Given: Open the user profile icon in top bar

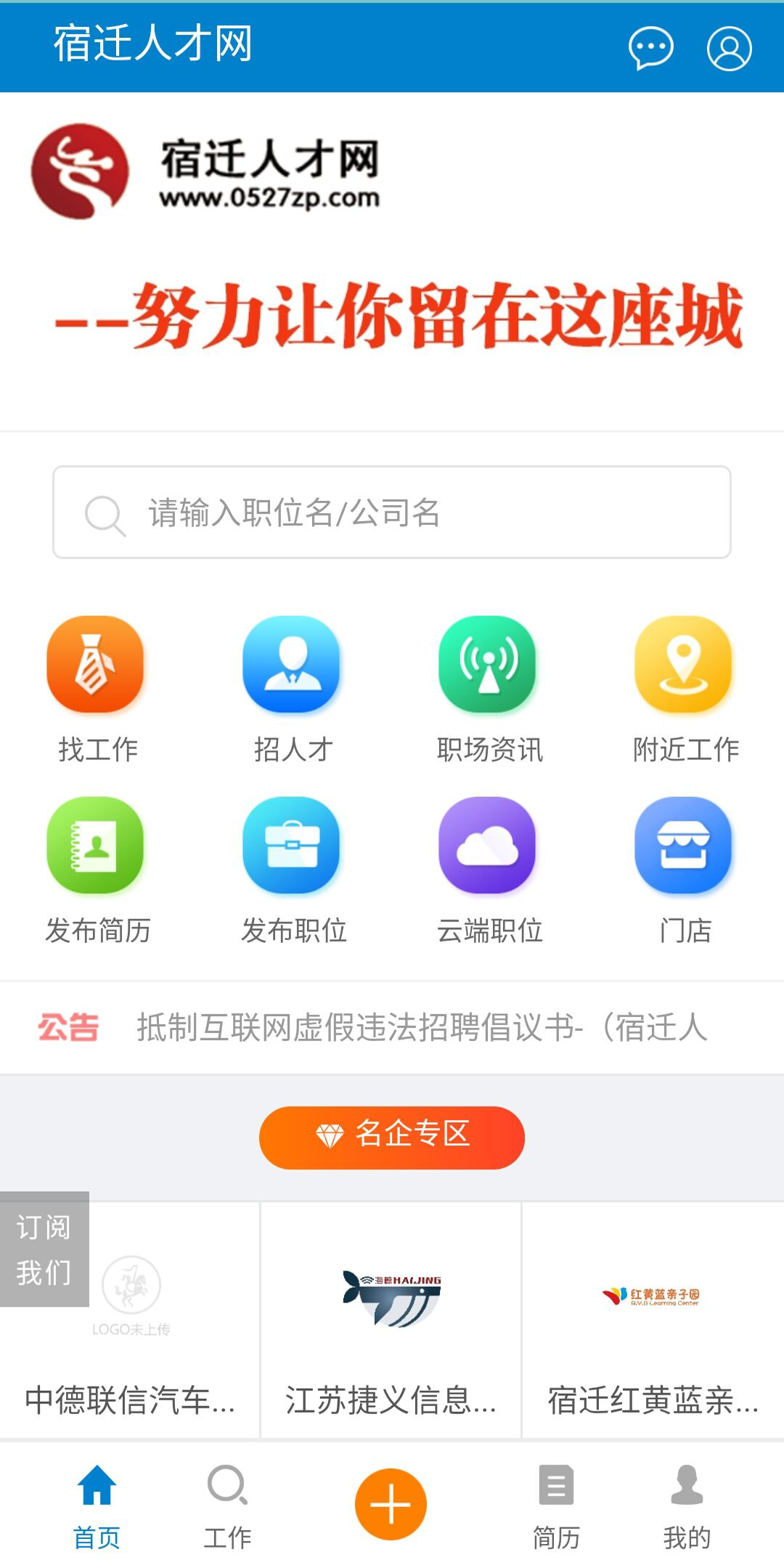Looking at the screenshot, I should (x=730, y=49).
